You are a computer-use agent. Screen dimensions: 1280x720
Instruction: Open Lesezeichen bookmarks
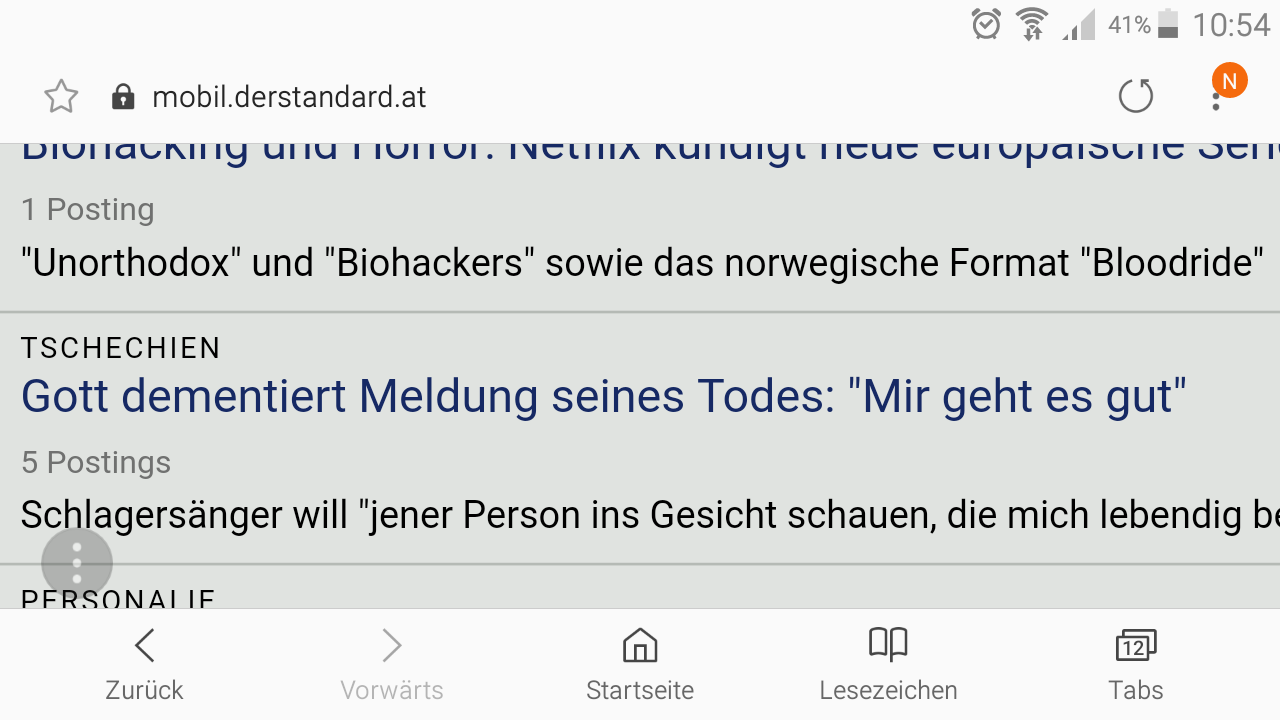[888, 663]
